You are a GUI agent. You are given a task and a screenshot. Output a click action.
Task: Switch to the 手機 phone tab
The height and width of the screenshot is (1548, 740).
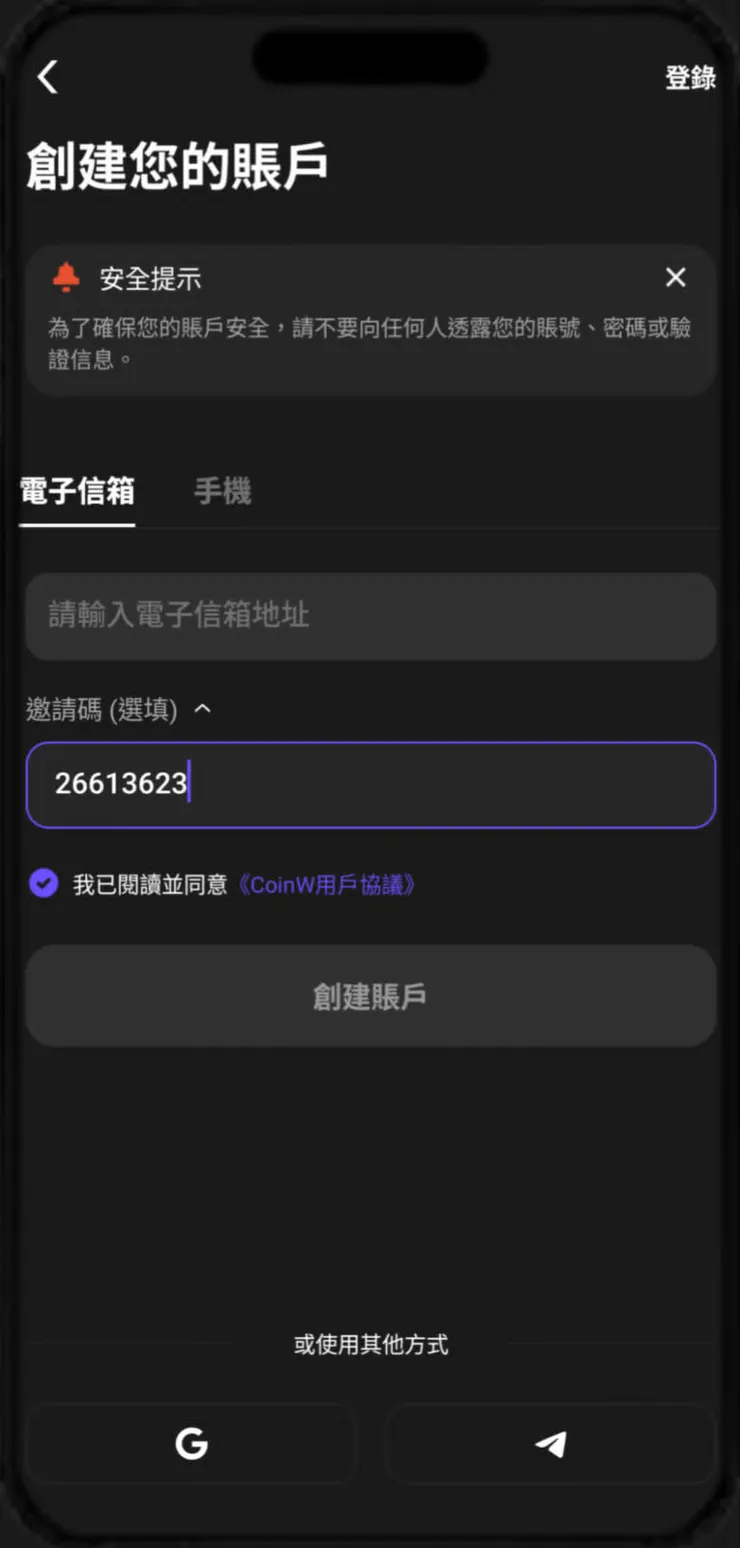click(222, 491)
